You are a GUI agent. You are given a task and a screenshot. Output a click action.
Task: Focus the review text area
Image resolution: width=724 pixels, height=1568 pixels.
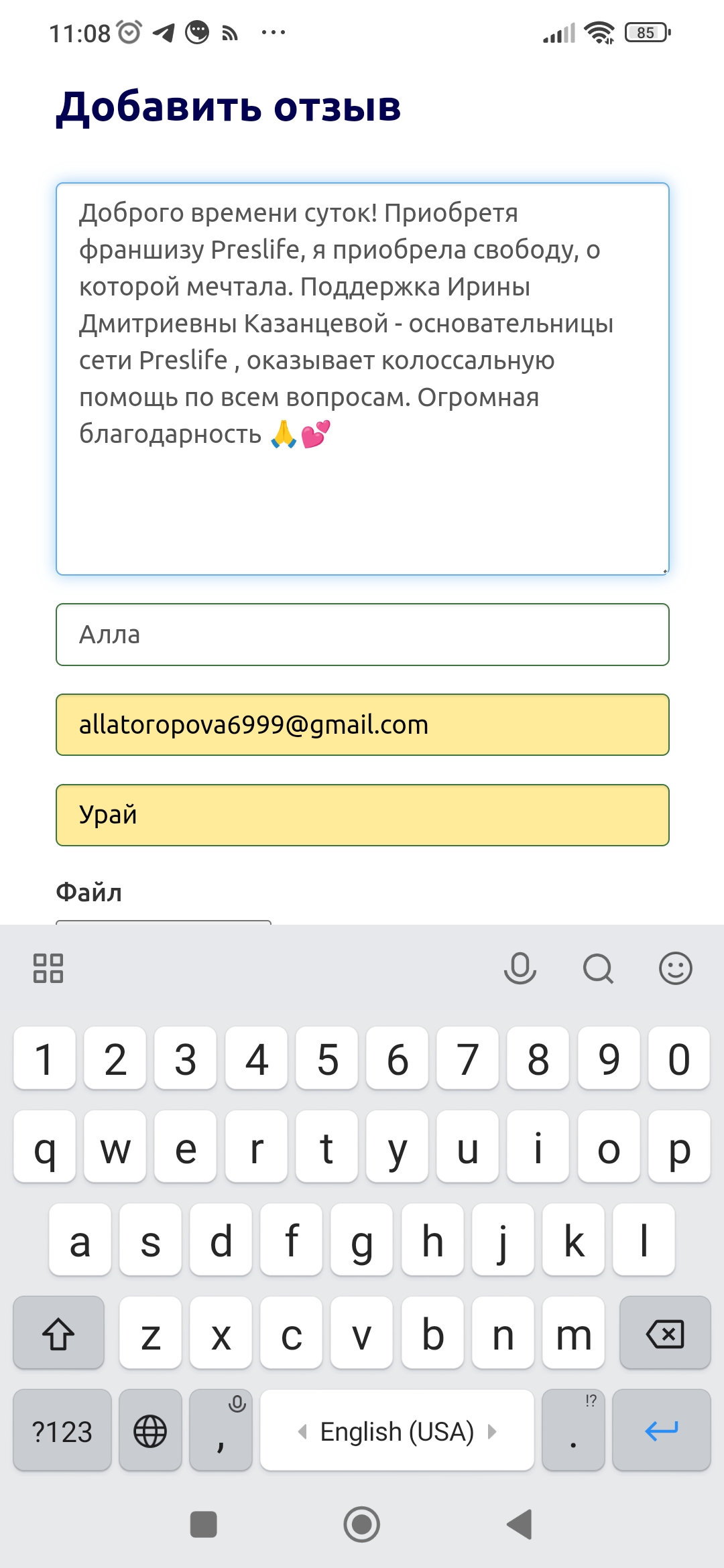click(x=363, y=379)
